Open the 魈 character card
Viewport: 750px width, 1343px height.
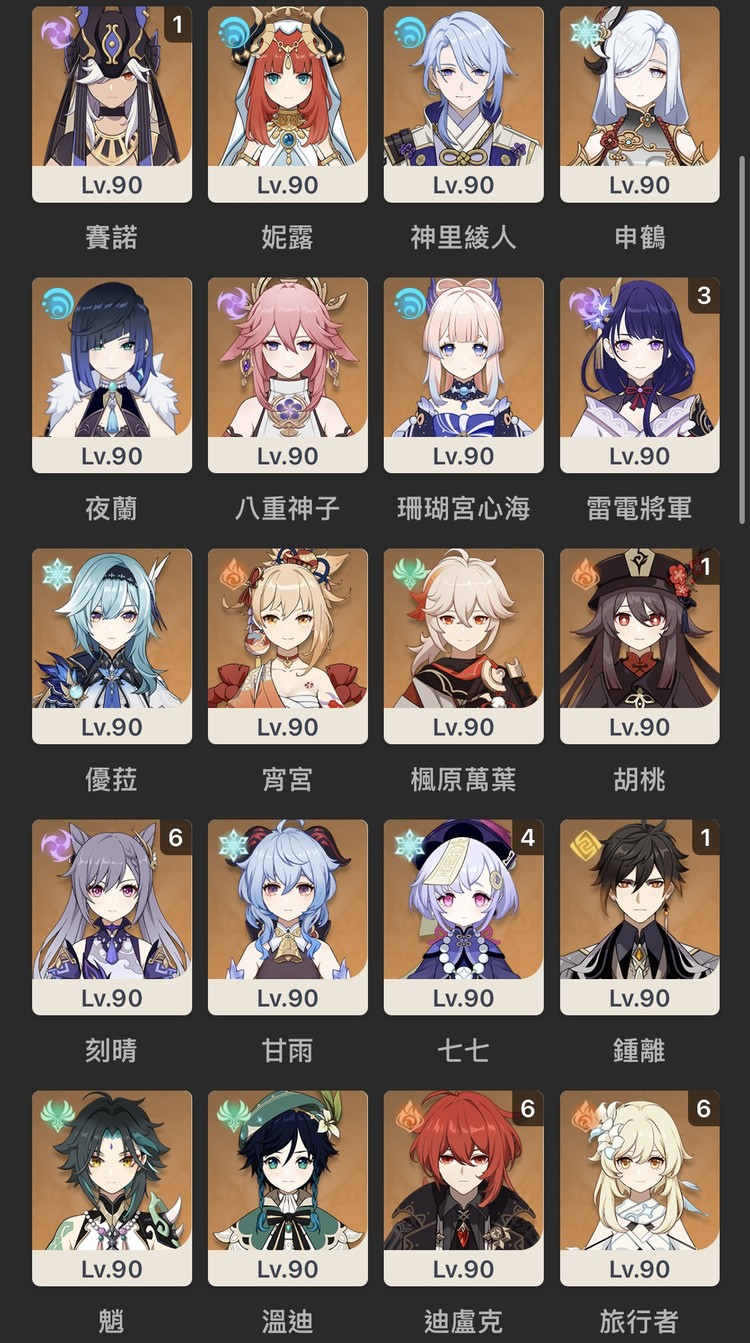[x=112, y=1188]
